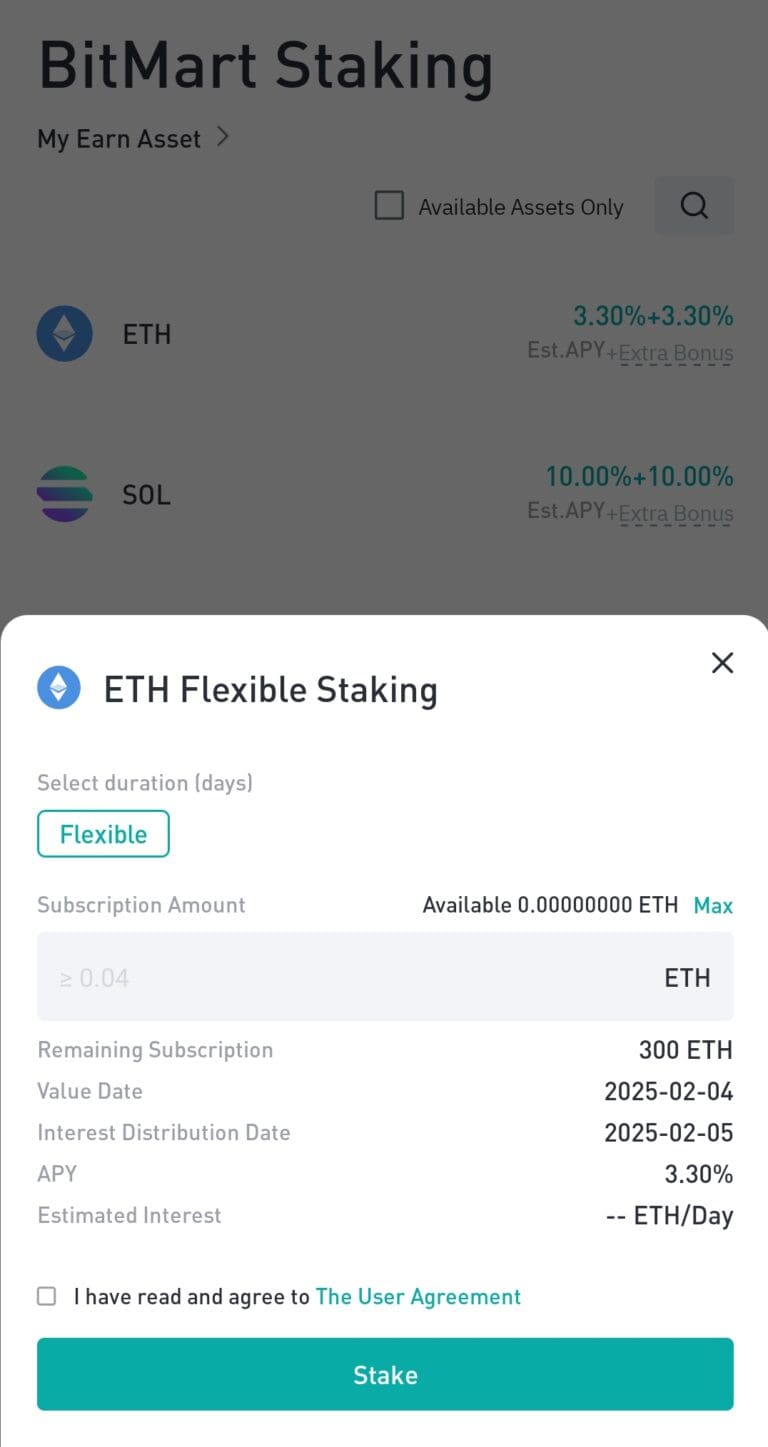768x1447 pixels.
Task: Click the BitMart Staking page title
Action: coord(266,65)
